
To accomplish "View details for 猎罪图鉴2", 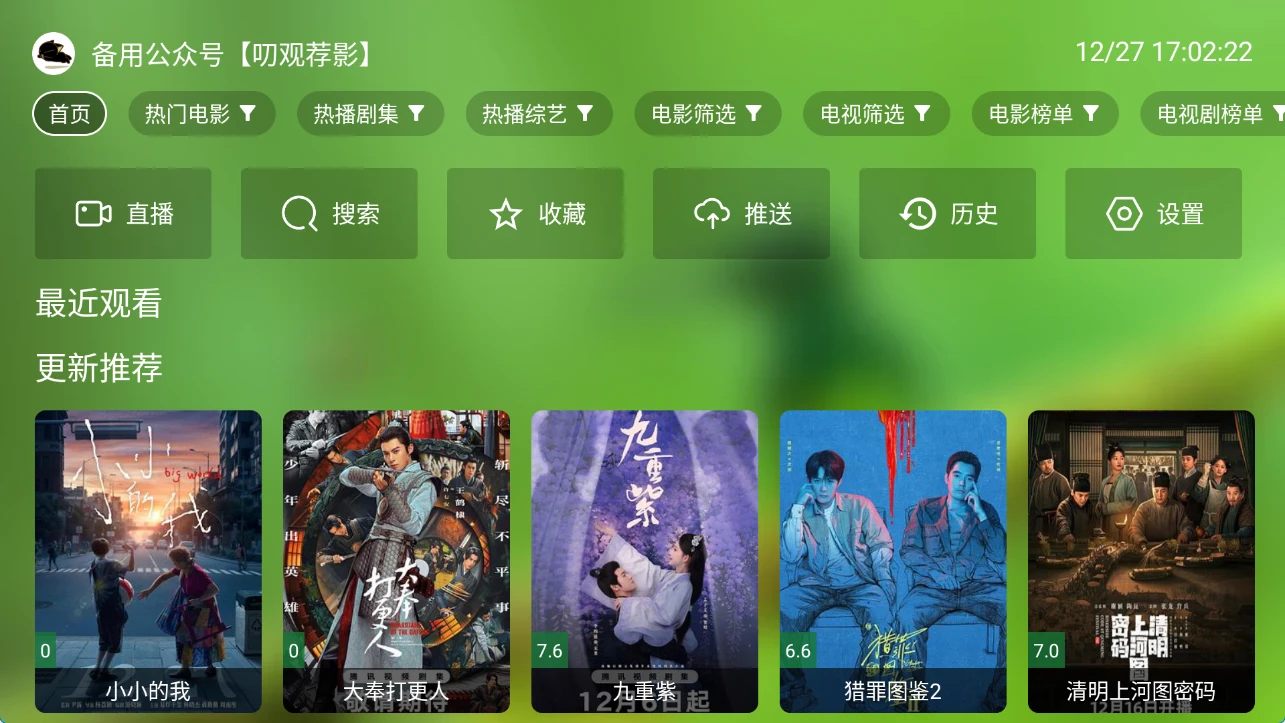I will point(893,560).
